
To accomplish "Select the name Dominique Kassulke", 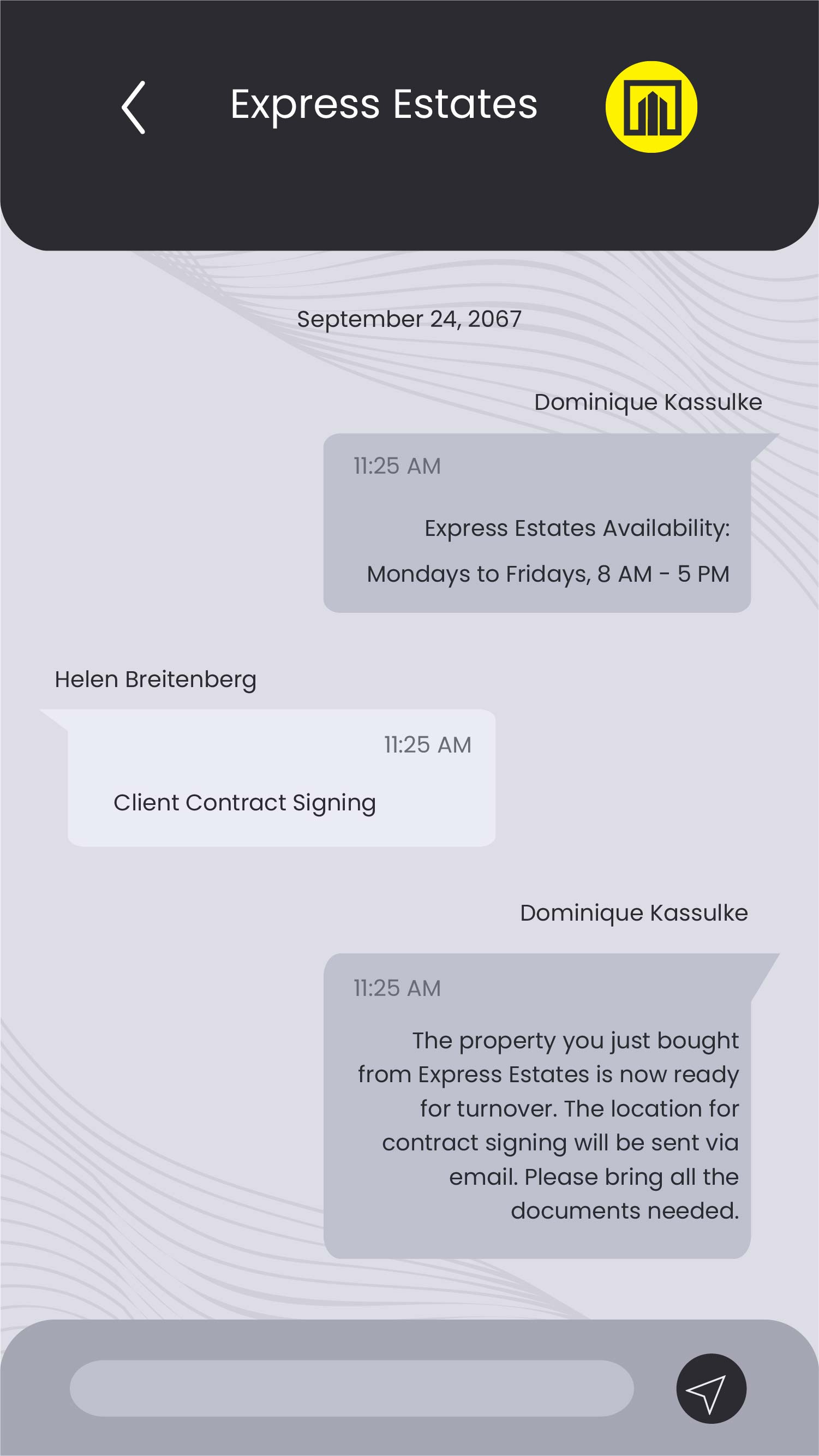I will click(648, 402).
